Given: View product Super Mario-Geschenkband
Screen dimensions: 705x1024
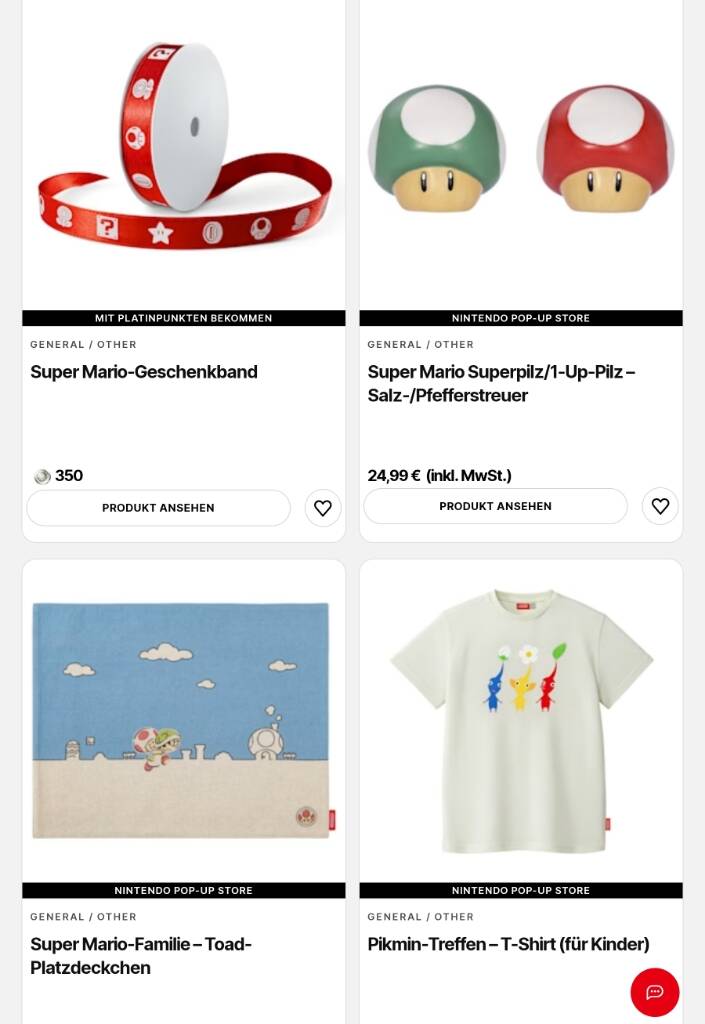Looking at the screenshot, I should pos(158,508).
